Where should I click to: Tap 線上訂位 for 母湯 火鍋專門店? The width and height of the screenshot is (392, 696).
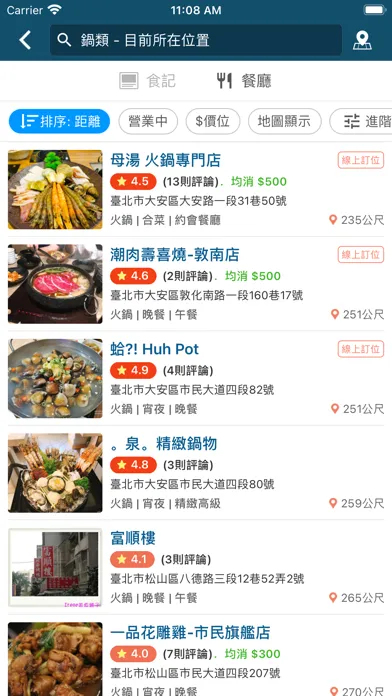(x=360, y=160)
